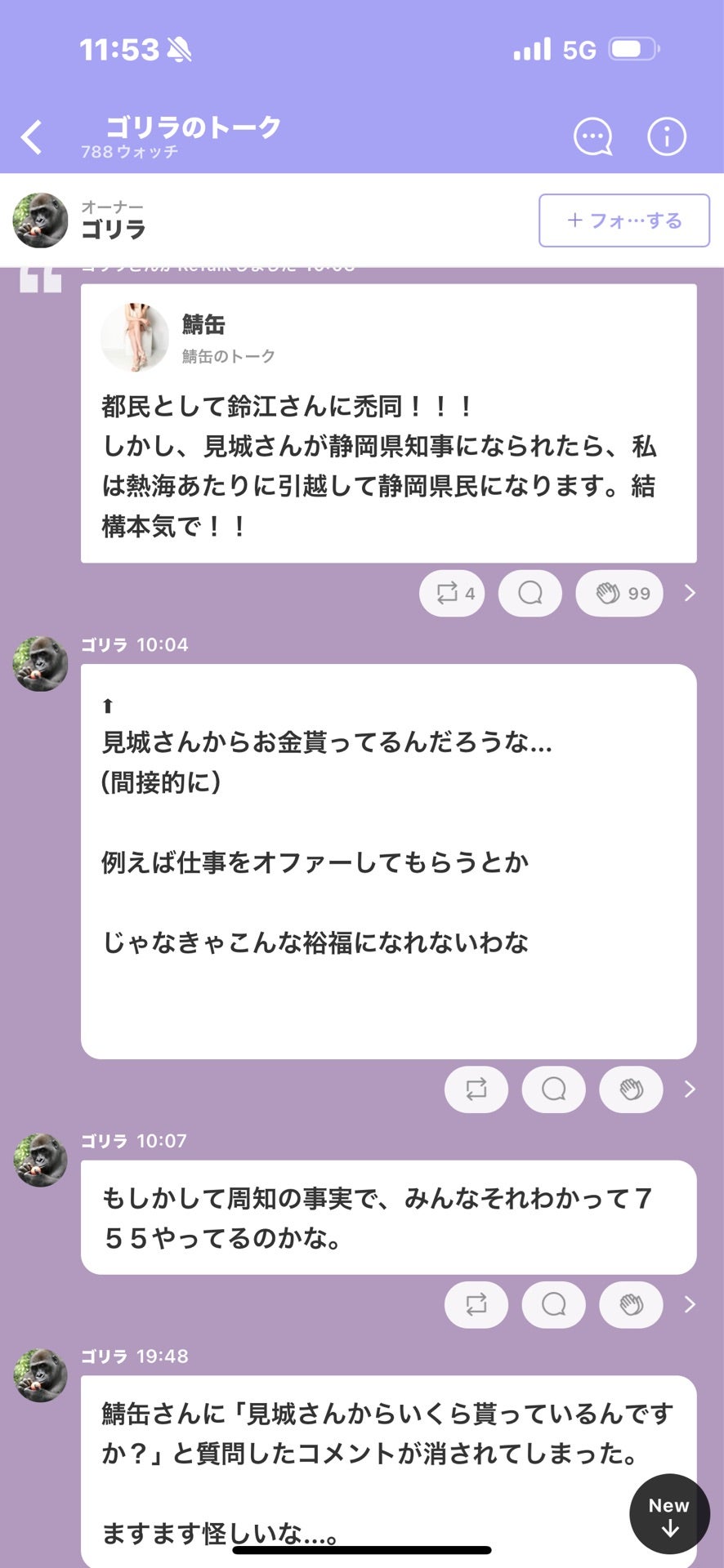
Task: Open details chevron of the 10:07 message
Action: pyautogui.click(x=690, y=1304)
